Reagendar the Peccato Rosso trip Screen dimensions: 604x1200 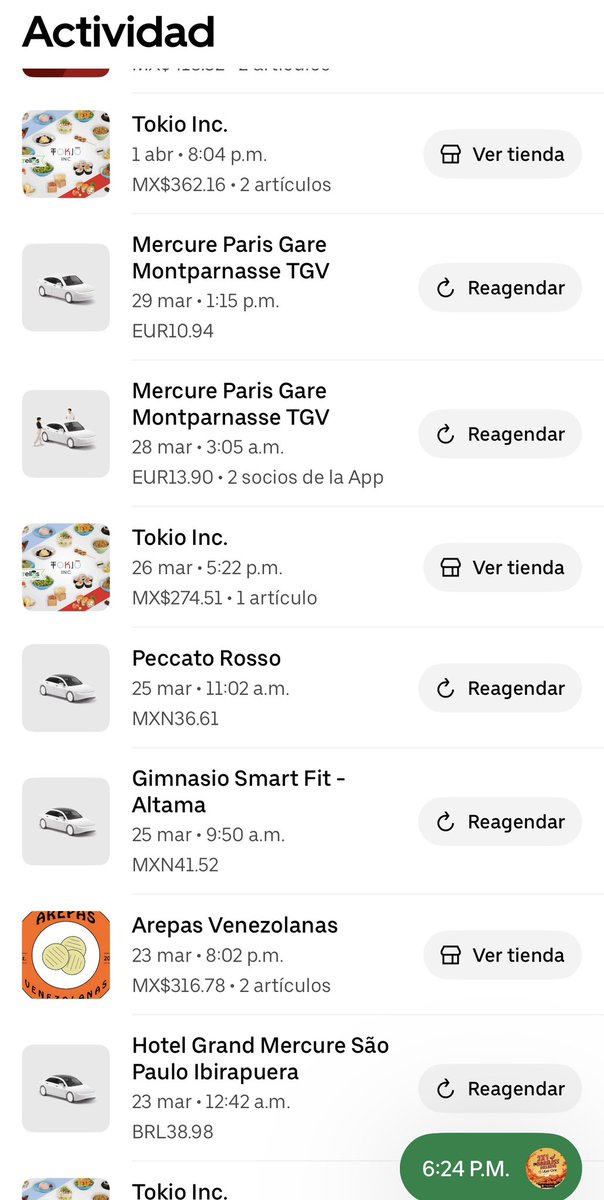pos(500,688)
